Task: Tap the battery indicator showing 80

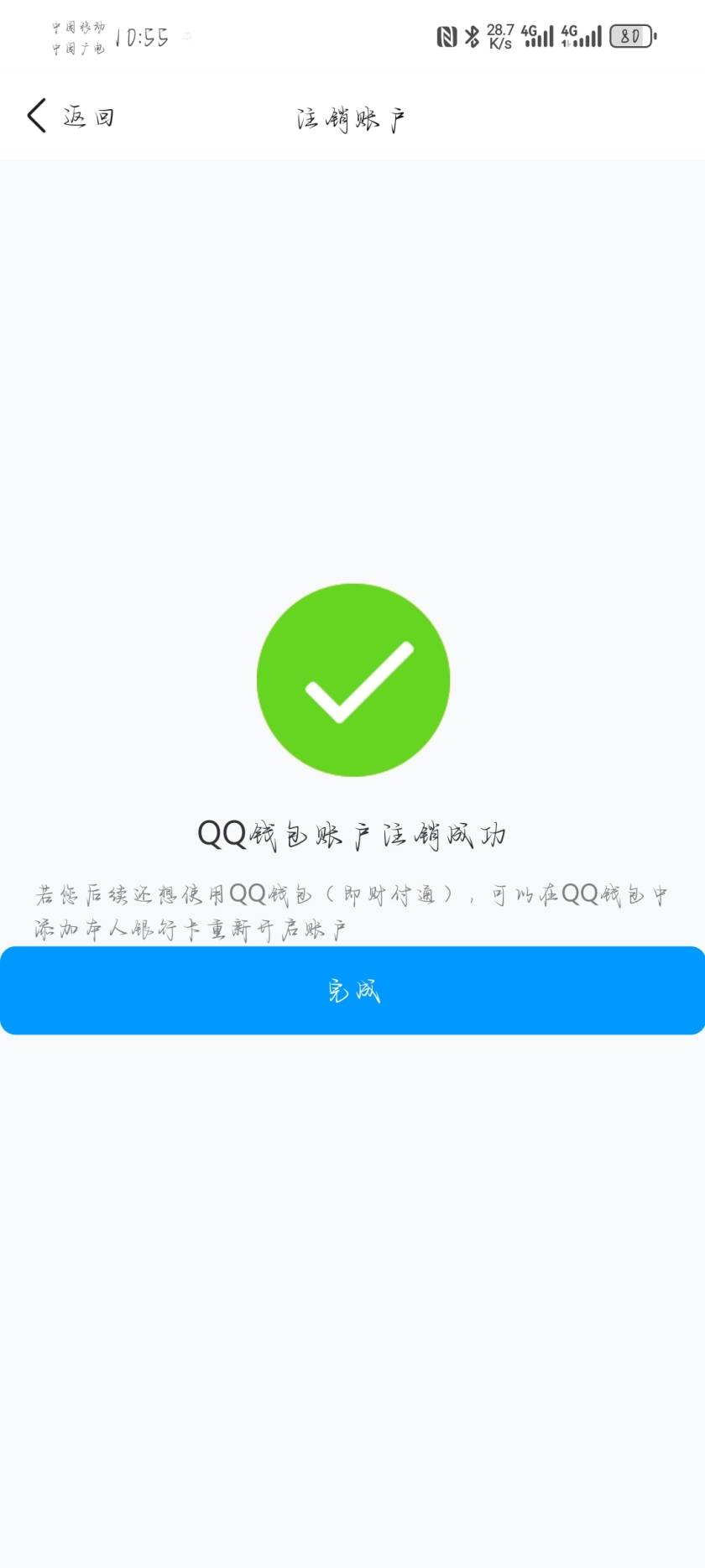Action: click(631, 36)
